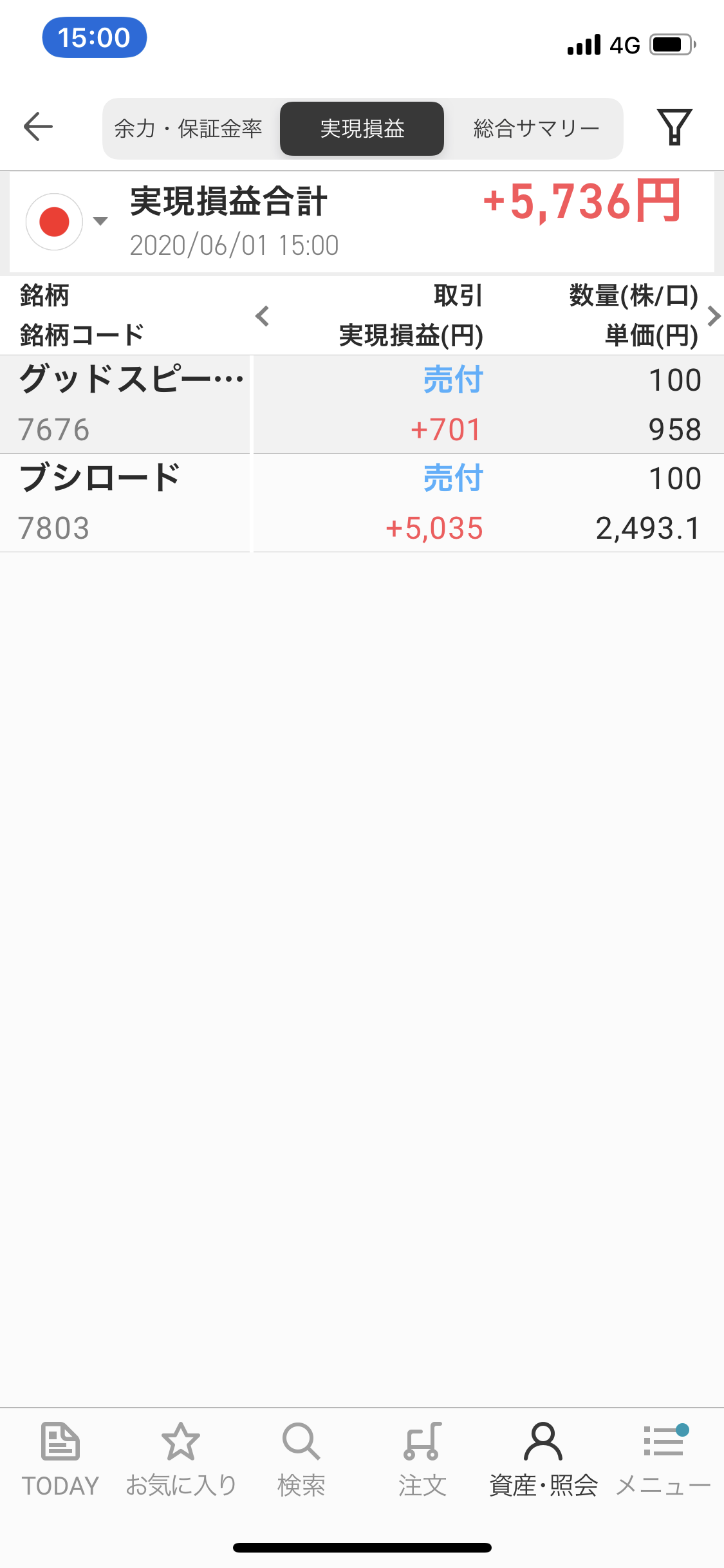Select the 実現損益 tab
This screenshot has width=724, height=1568.
coord(362,129)
